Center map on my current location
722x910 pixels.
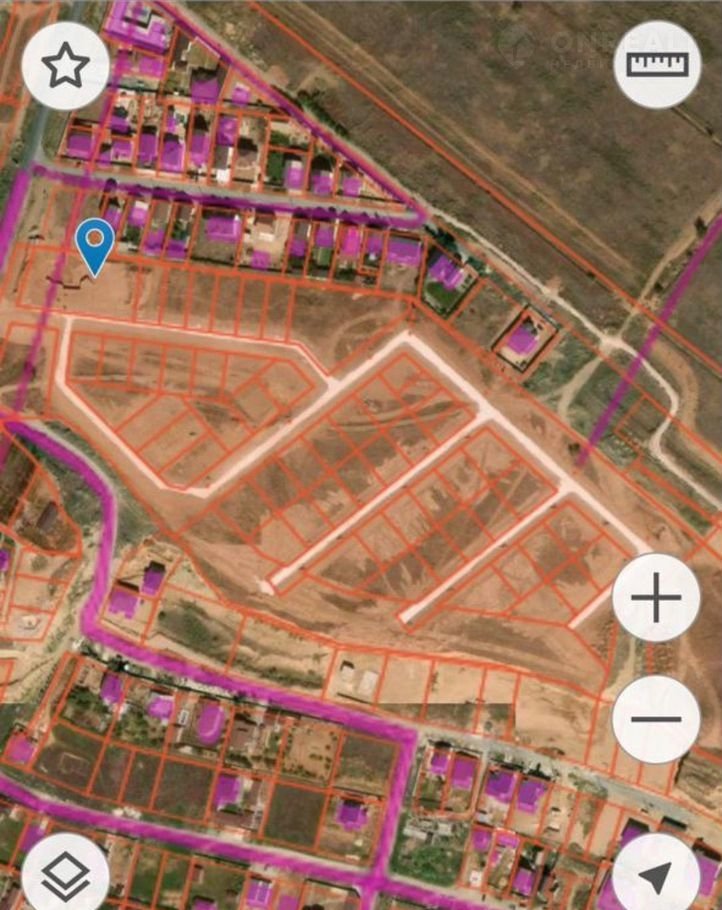pyautogui.click(x=657, y=873)
